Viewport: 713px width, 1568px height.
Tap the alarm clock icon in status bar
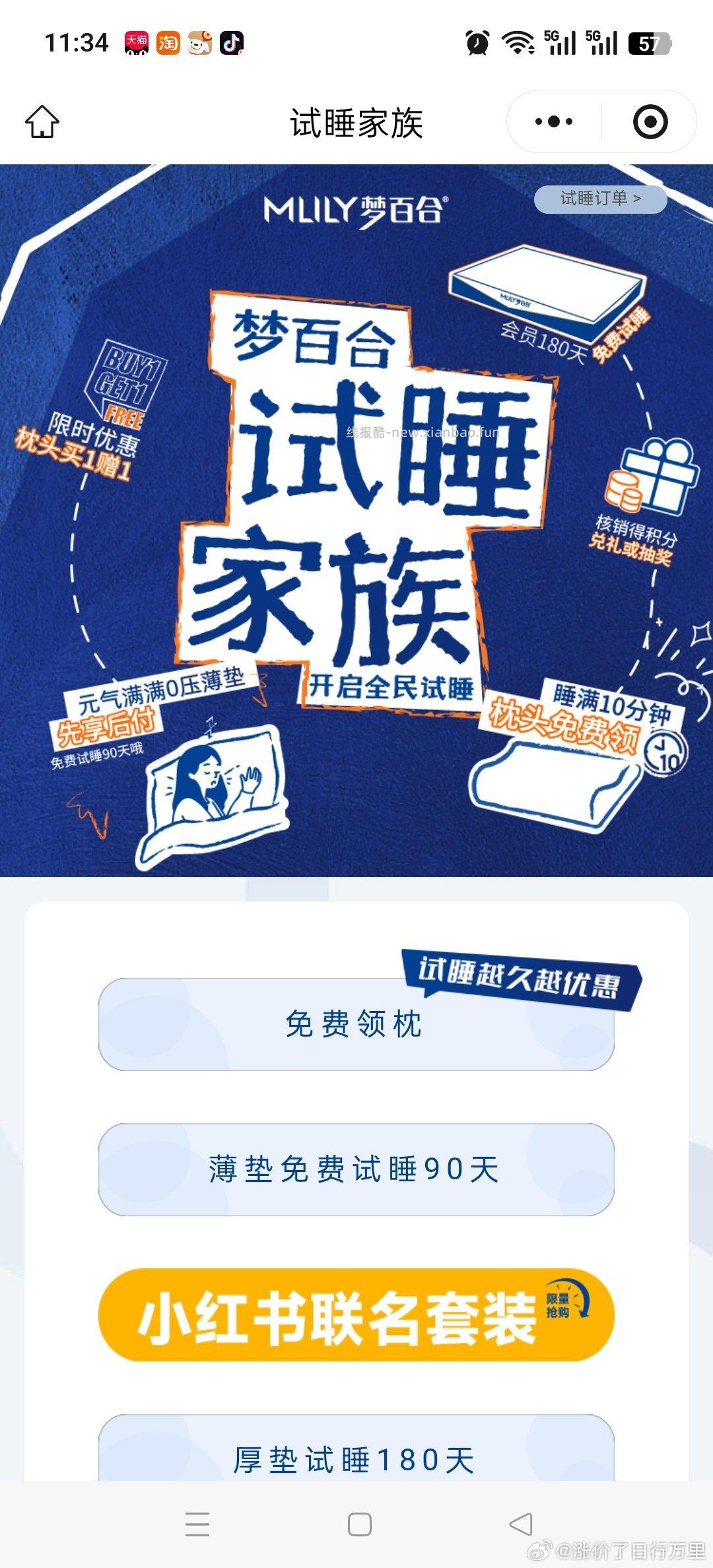coord(475,41)
